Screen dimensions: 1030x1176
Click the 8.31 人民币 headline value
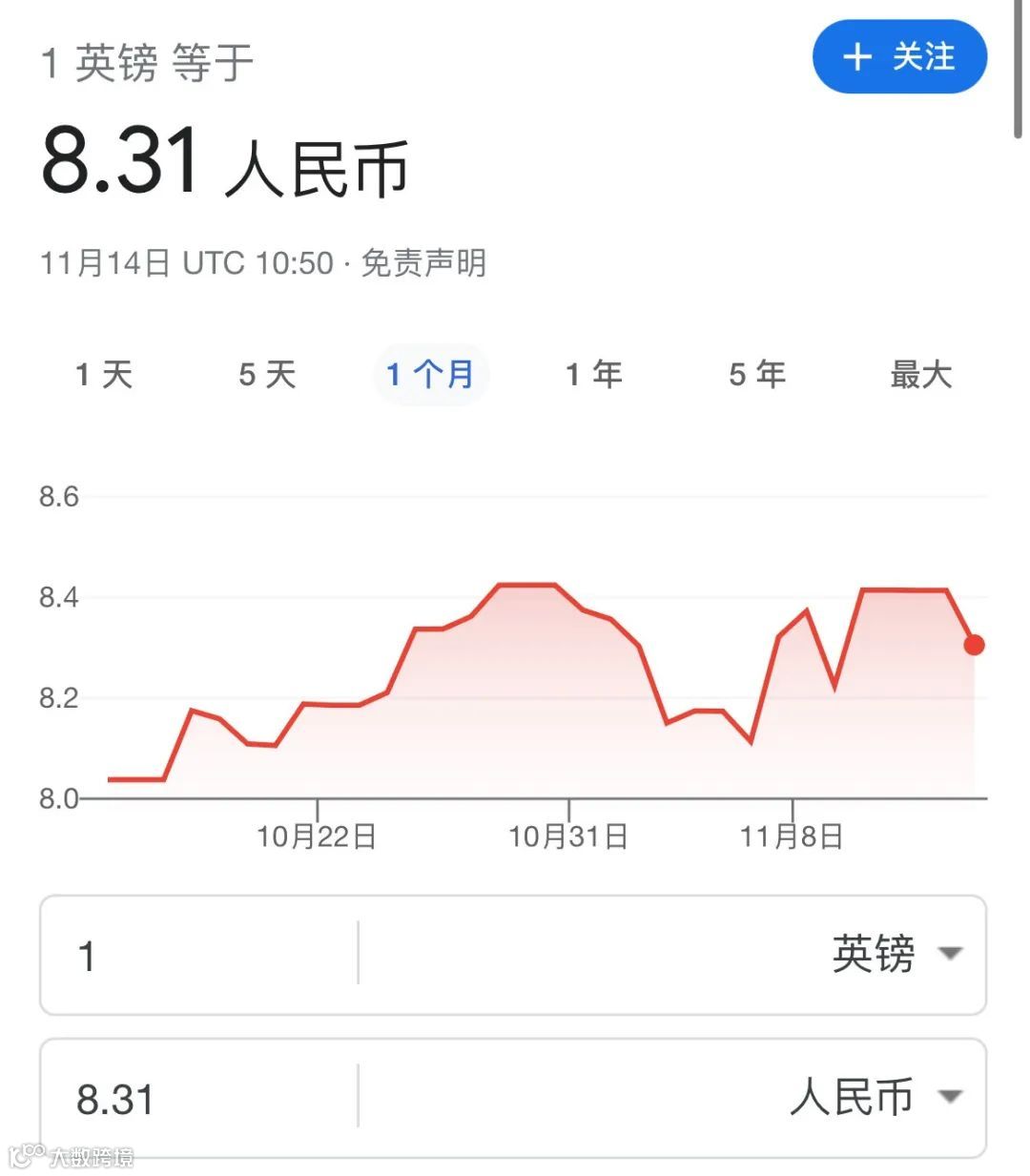click(229, 162)
